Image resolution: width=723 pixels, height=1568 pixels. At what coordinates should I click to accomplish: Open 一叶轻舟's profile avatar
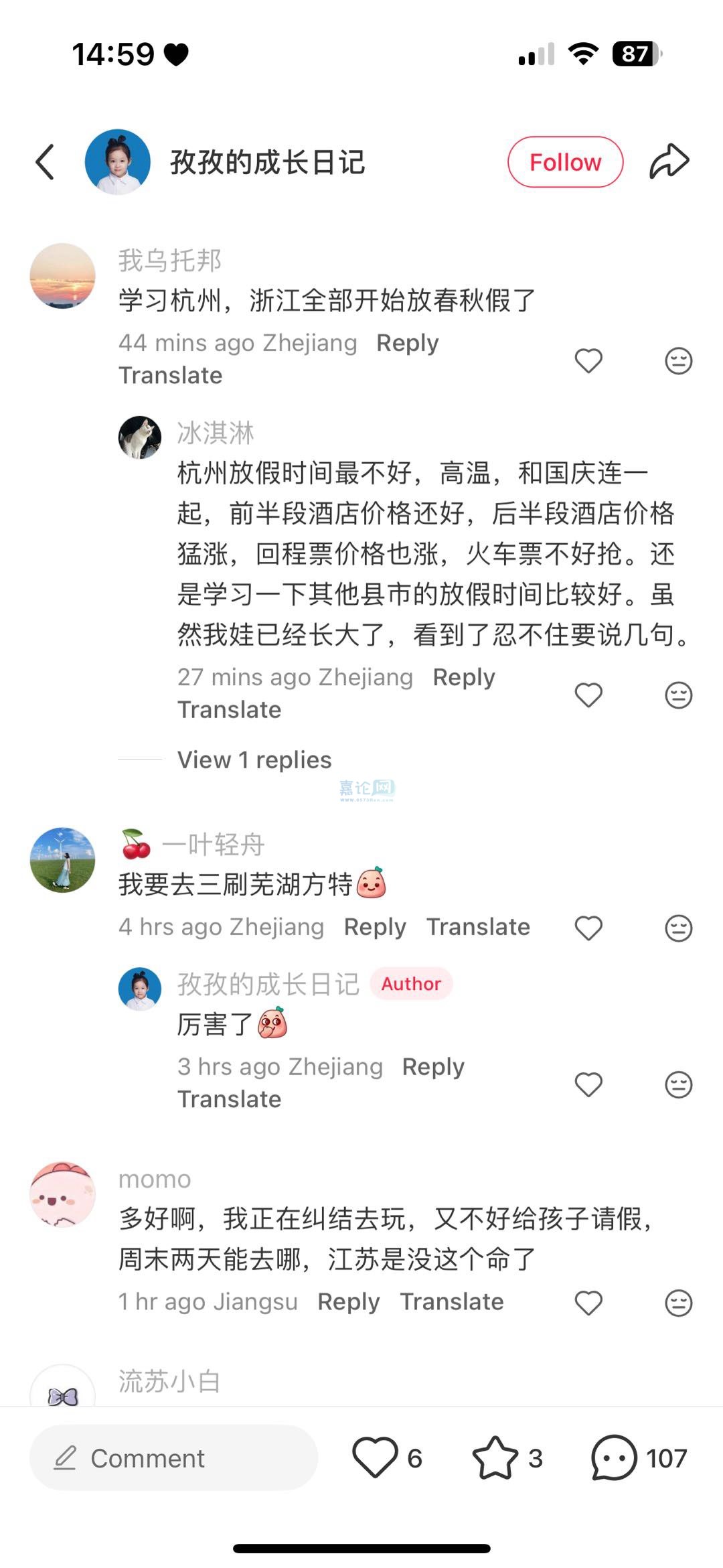tap(63, 860)
